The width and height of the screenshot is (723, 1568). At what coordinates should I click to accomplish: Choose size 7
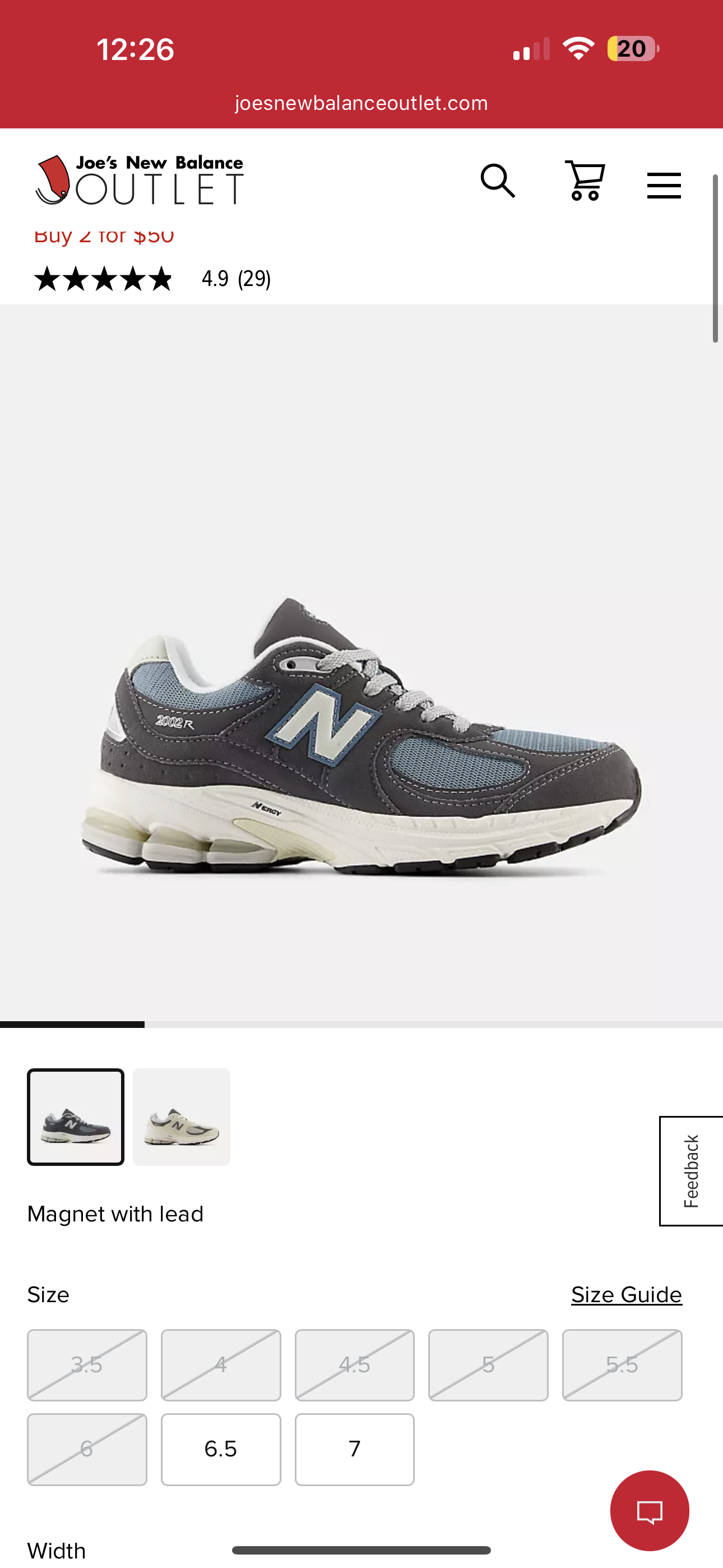point(354,1449)
